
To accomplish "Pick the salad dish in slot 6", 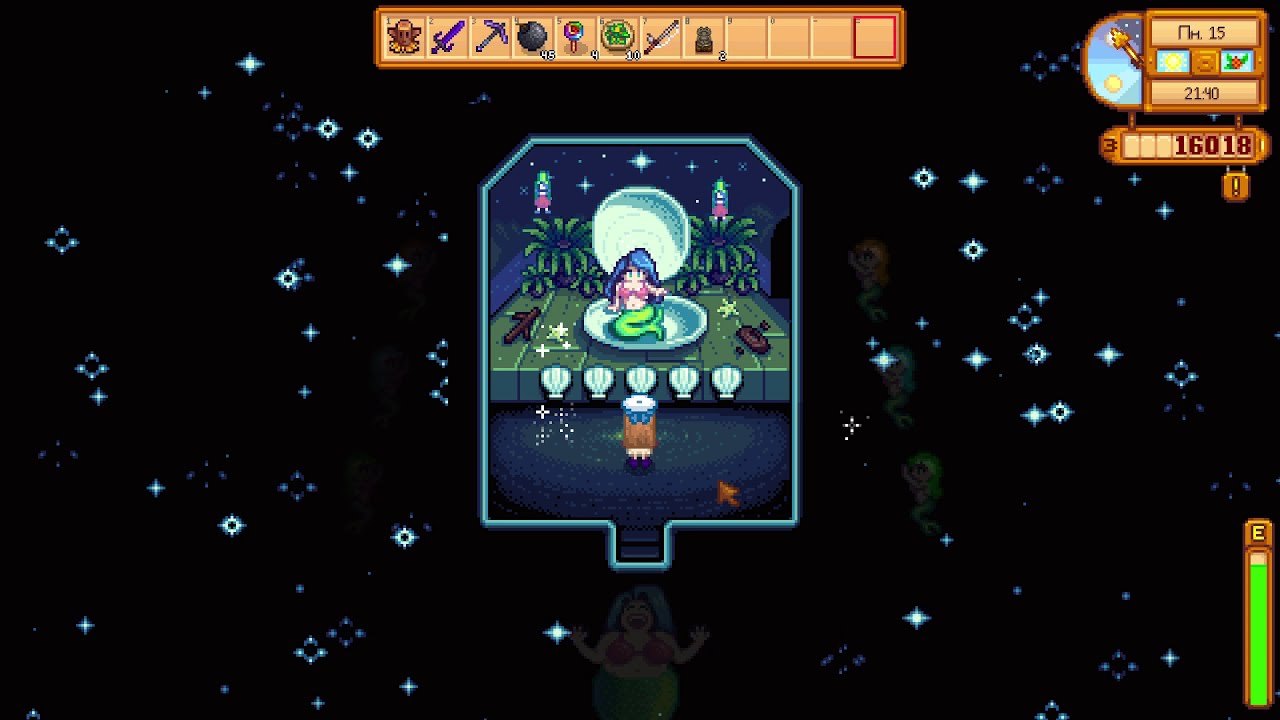I will pos(619,38).
